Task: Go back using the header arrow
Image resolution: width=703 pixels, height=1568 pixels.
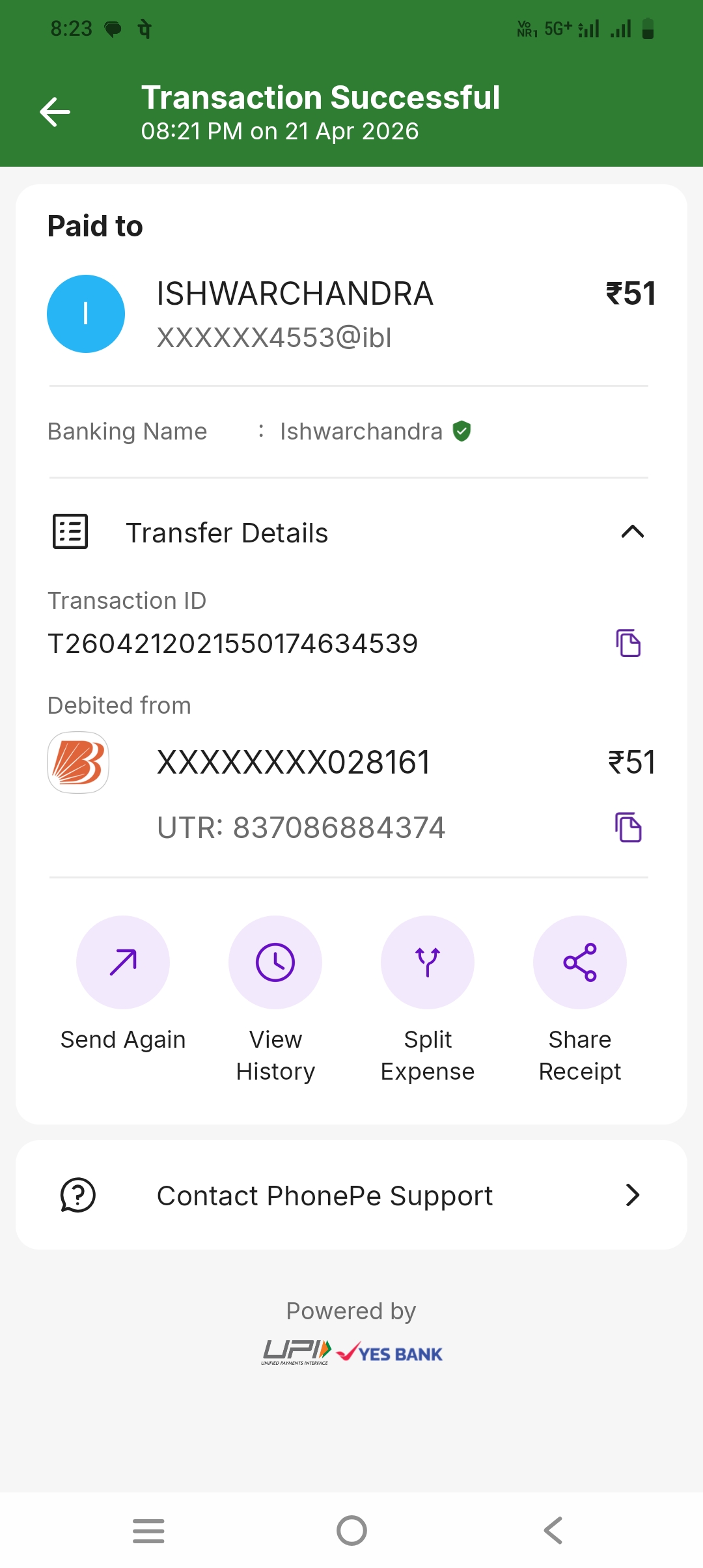Action: click(x=55, y=112)
